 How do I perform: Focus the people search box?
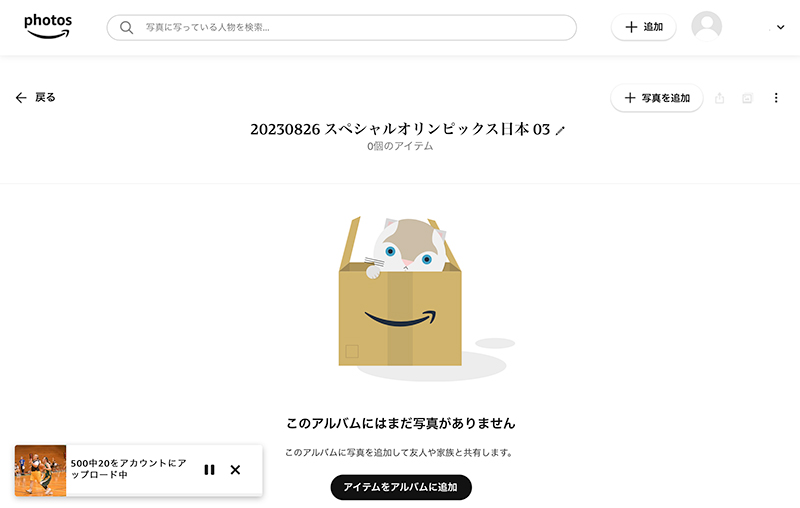341,28
